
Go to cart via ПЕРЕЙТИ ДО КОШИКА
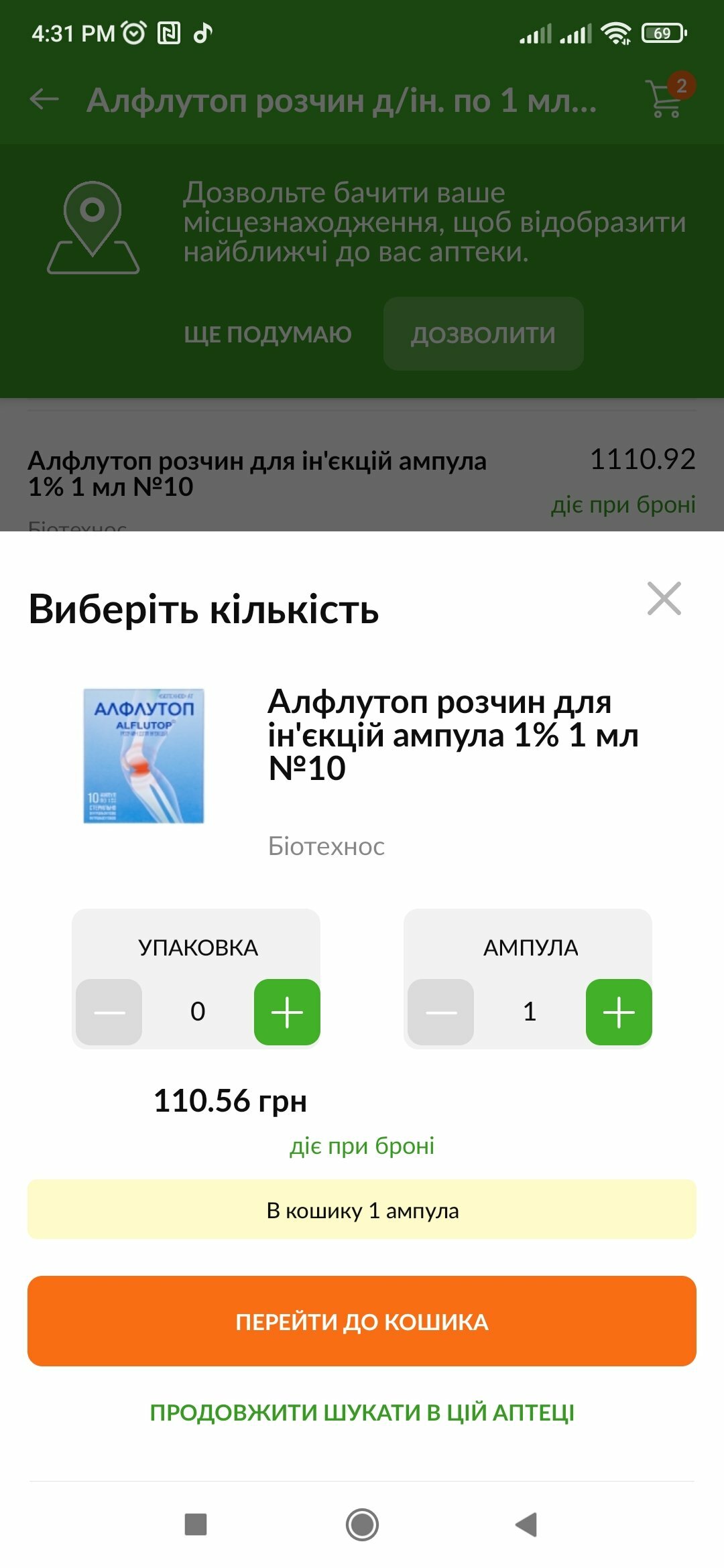tap(362, 1321)
